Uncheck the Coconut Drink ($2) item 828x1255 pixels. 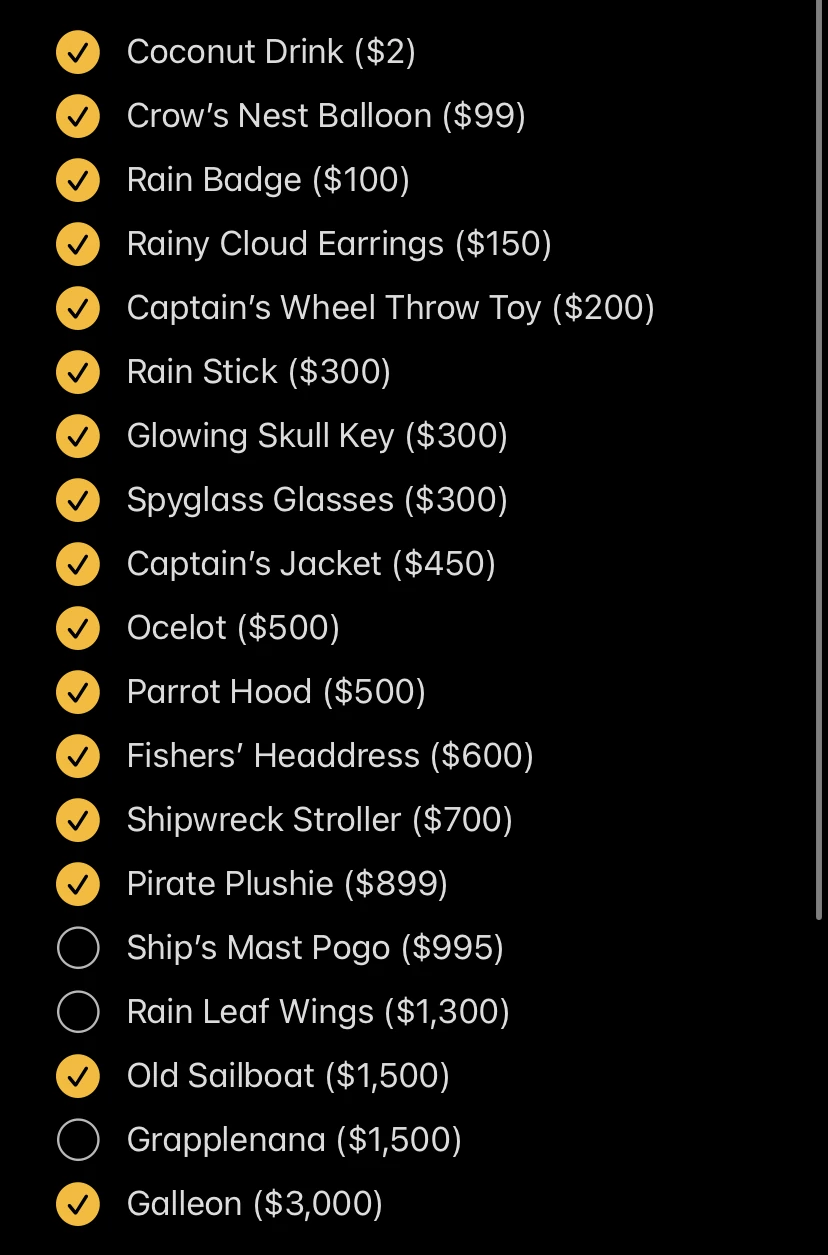77,52
